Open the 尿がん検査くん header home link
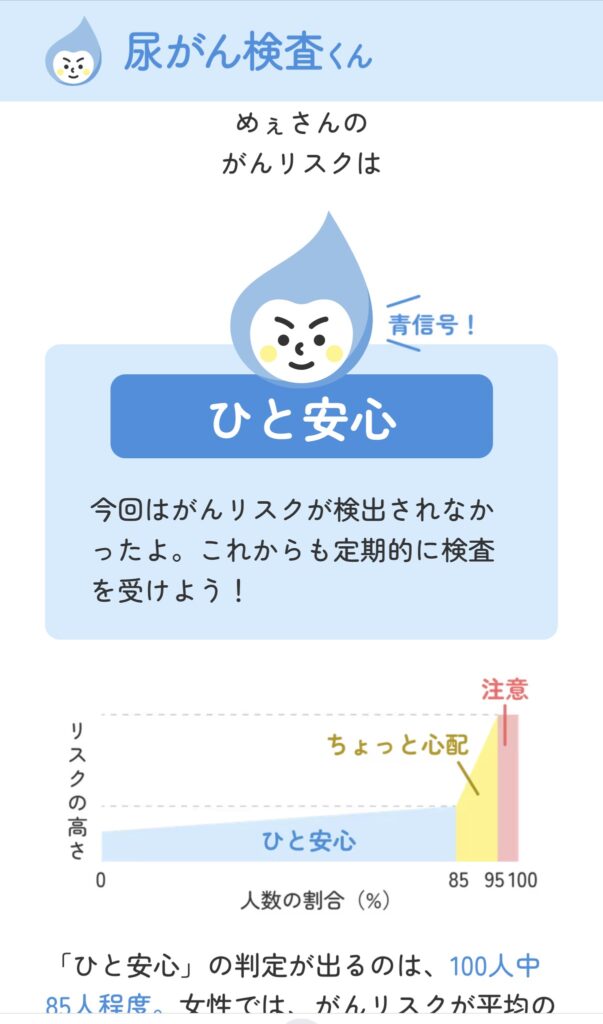The width and height of the screenshot is (603, 1024). [x=208, y=52]
